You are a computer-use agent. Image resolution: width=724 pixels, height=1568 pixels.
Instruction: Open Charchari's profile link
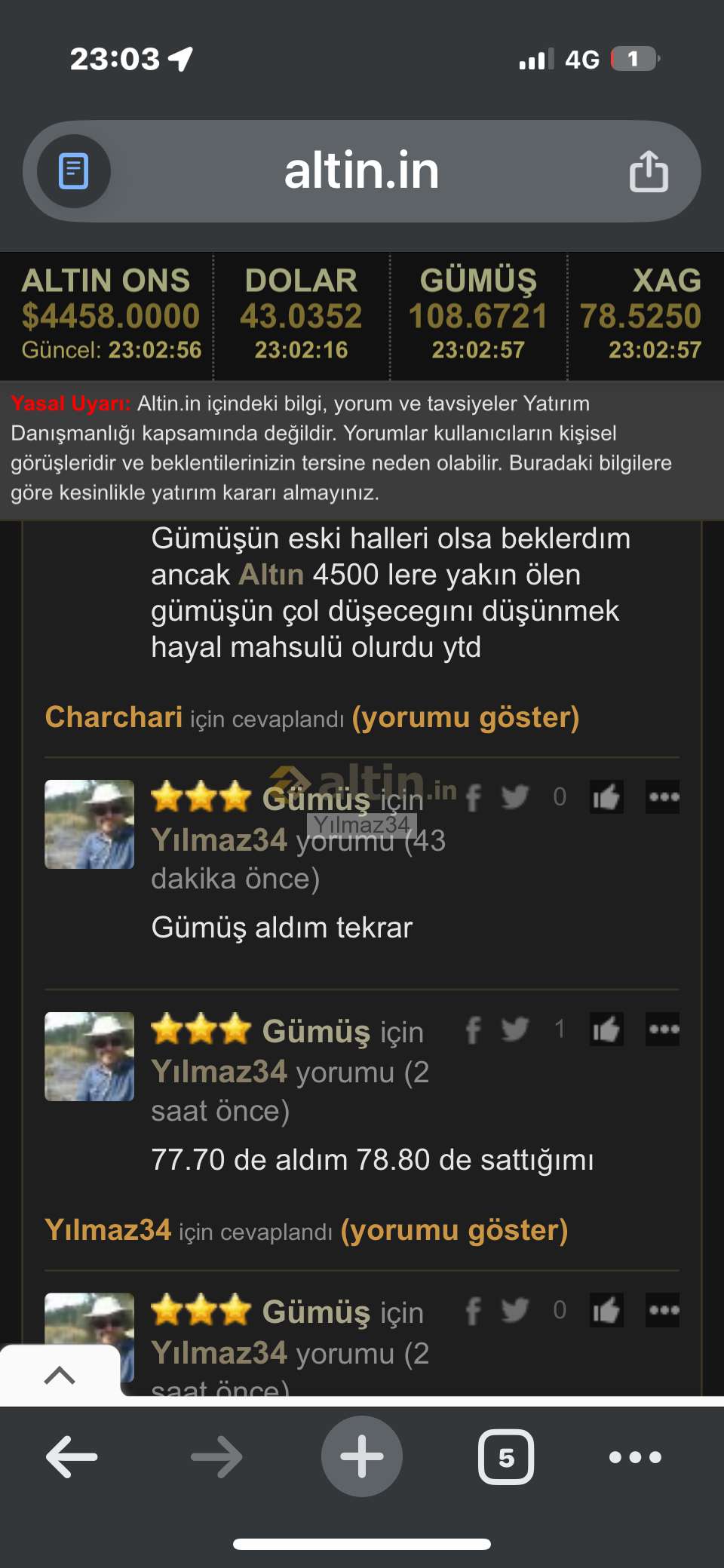[113, 717]
